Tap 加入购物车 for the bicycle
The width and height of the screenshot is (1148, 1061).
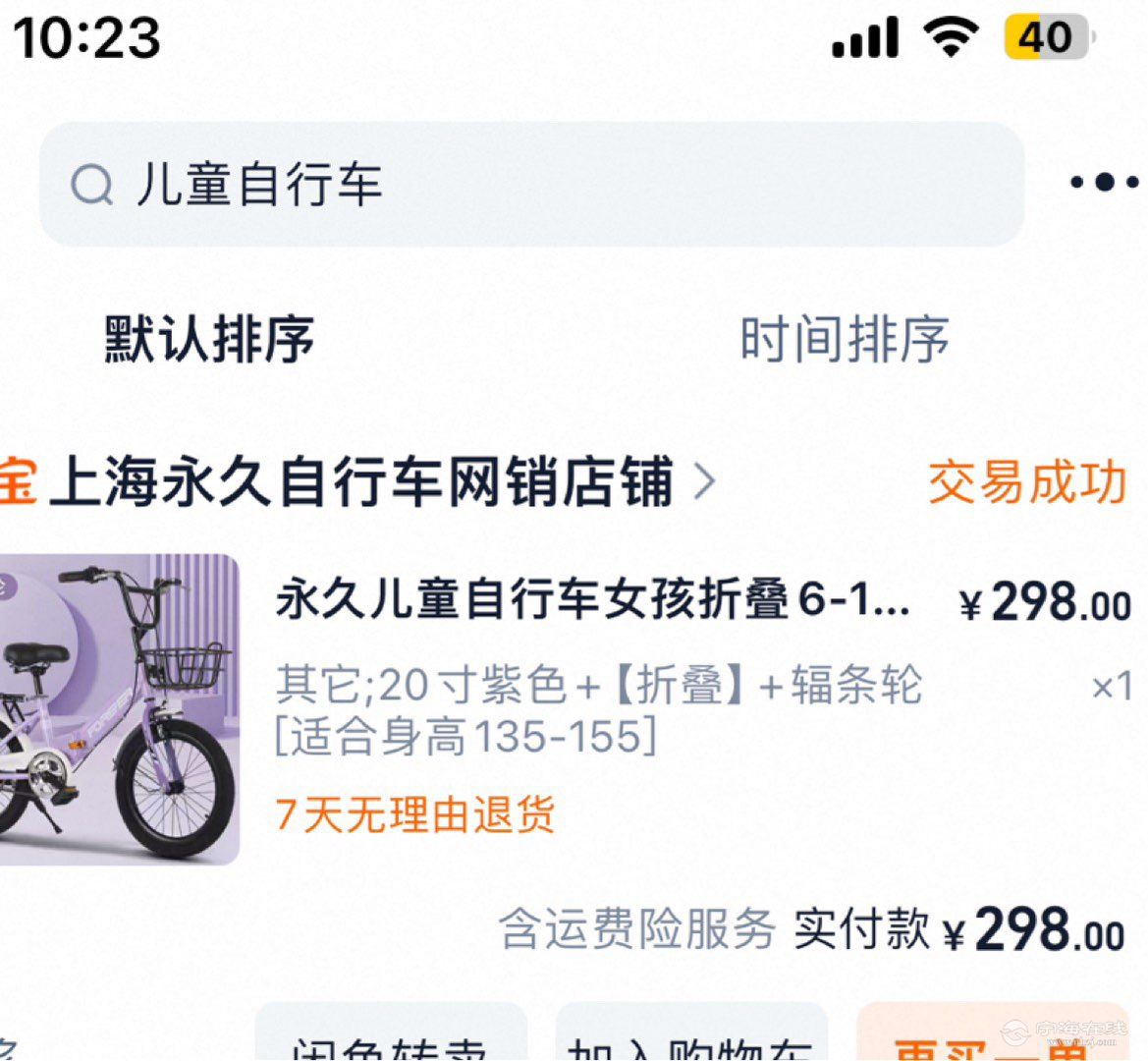tap(691, 1036)
